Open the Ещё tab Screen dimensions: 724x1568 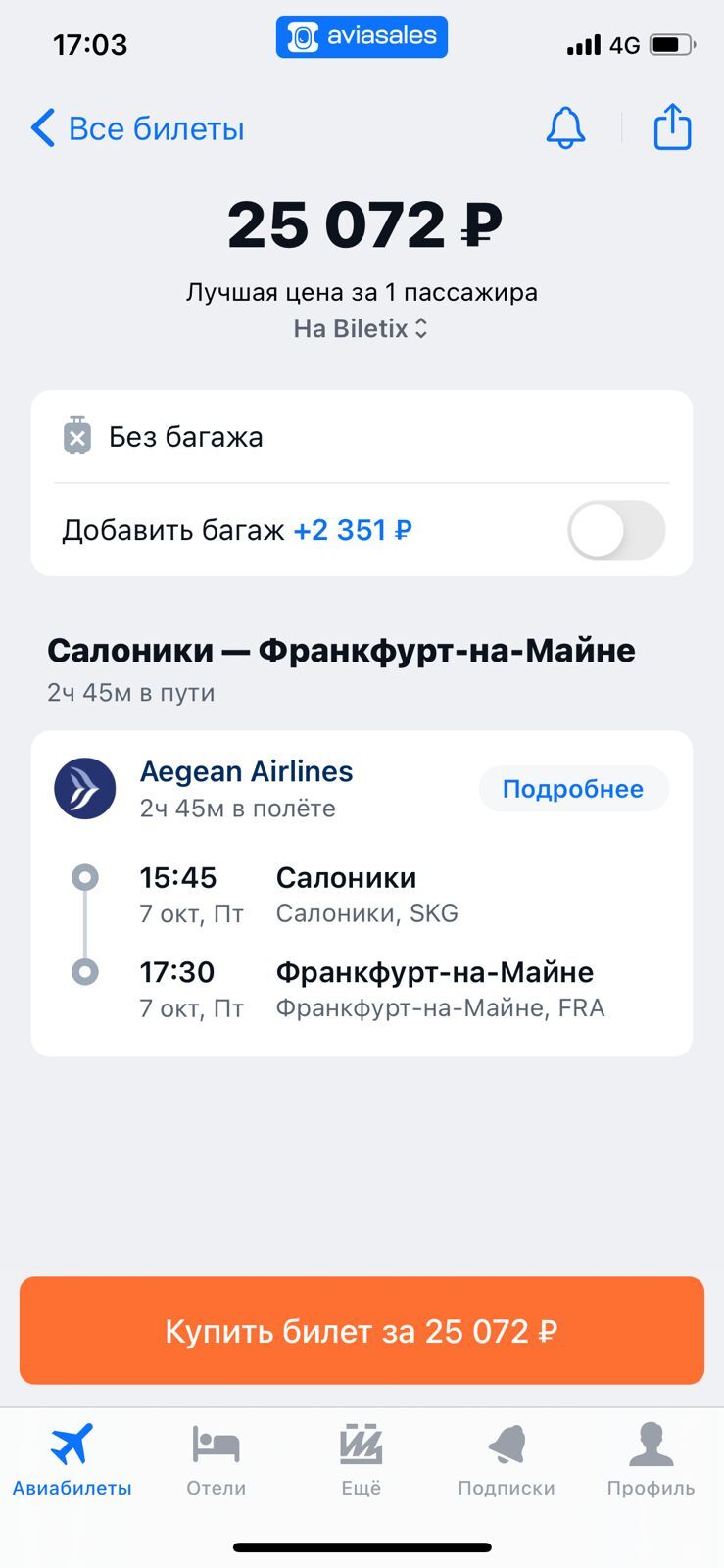click(x=362, y=1460)
